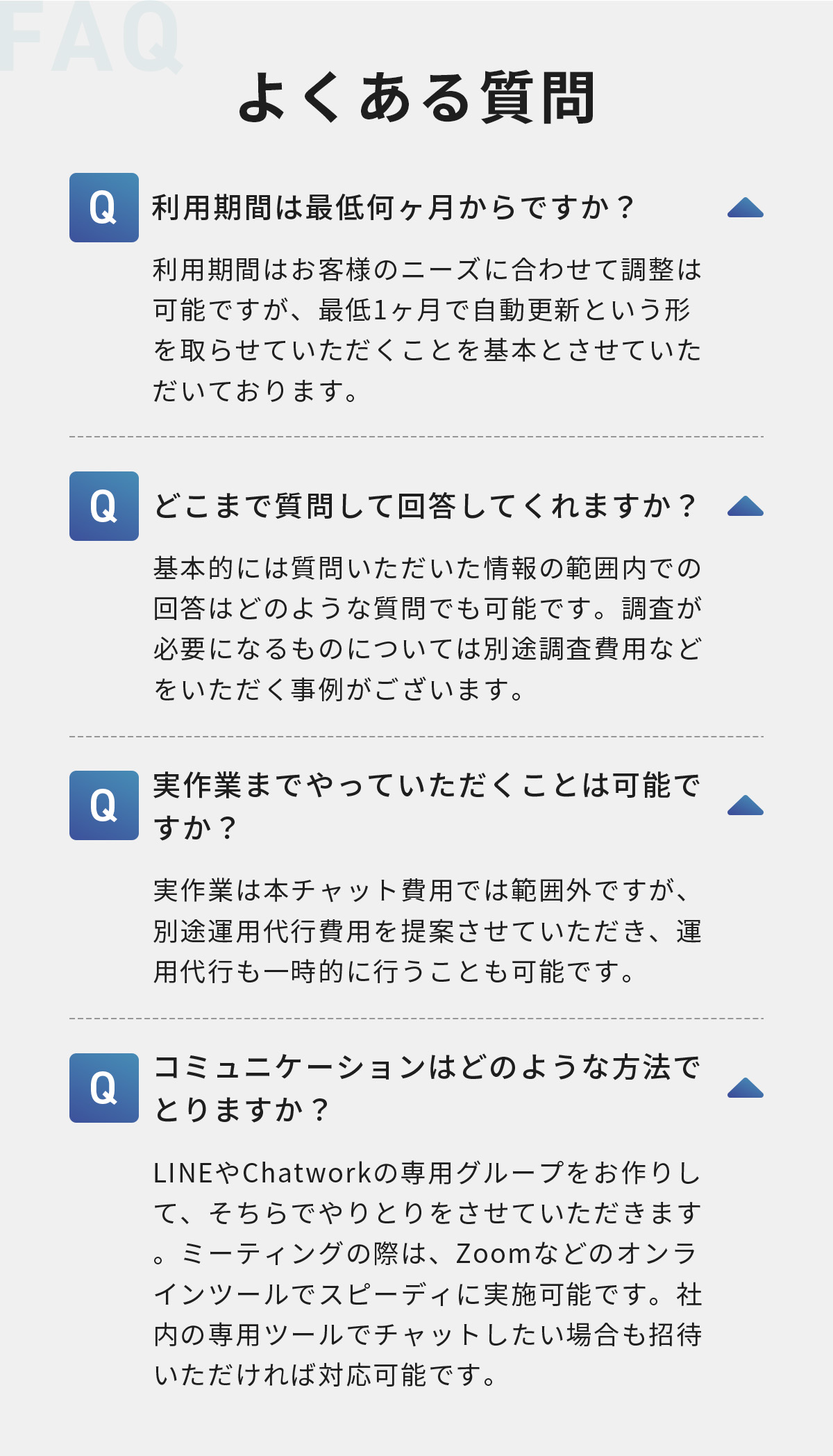This screenshot has height=1456, width=833.
Task: Select the よくある質問 page heading
Action: [416, 102]
